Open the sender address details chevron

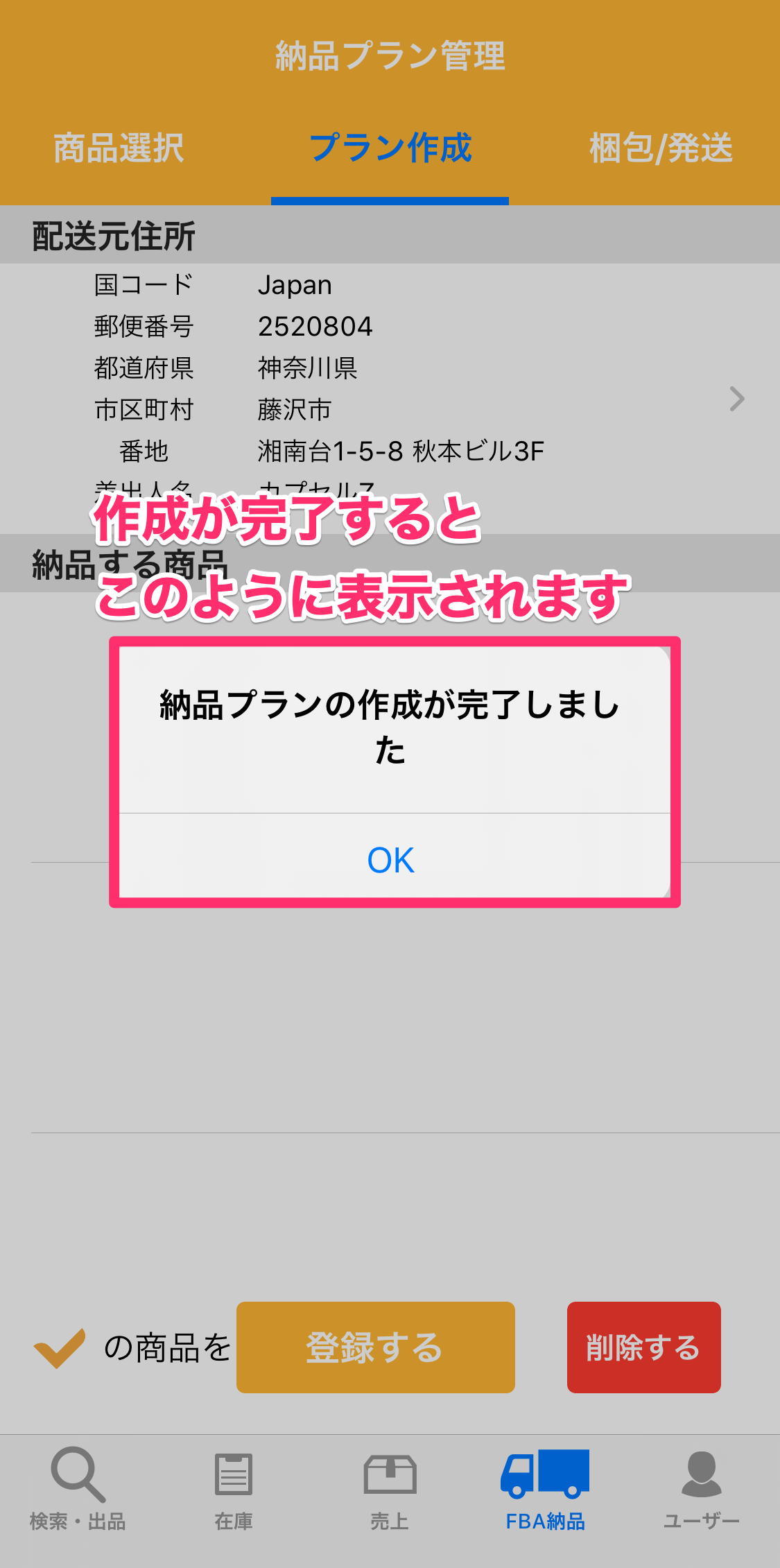click(737, 399)
